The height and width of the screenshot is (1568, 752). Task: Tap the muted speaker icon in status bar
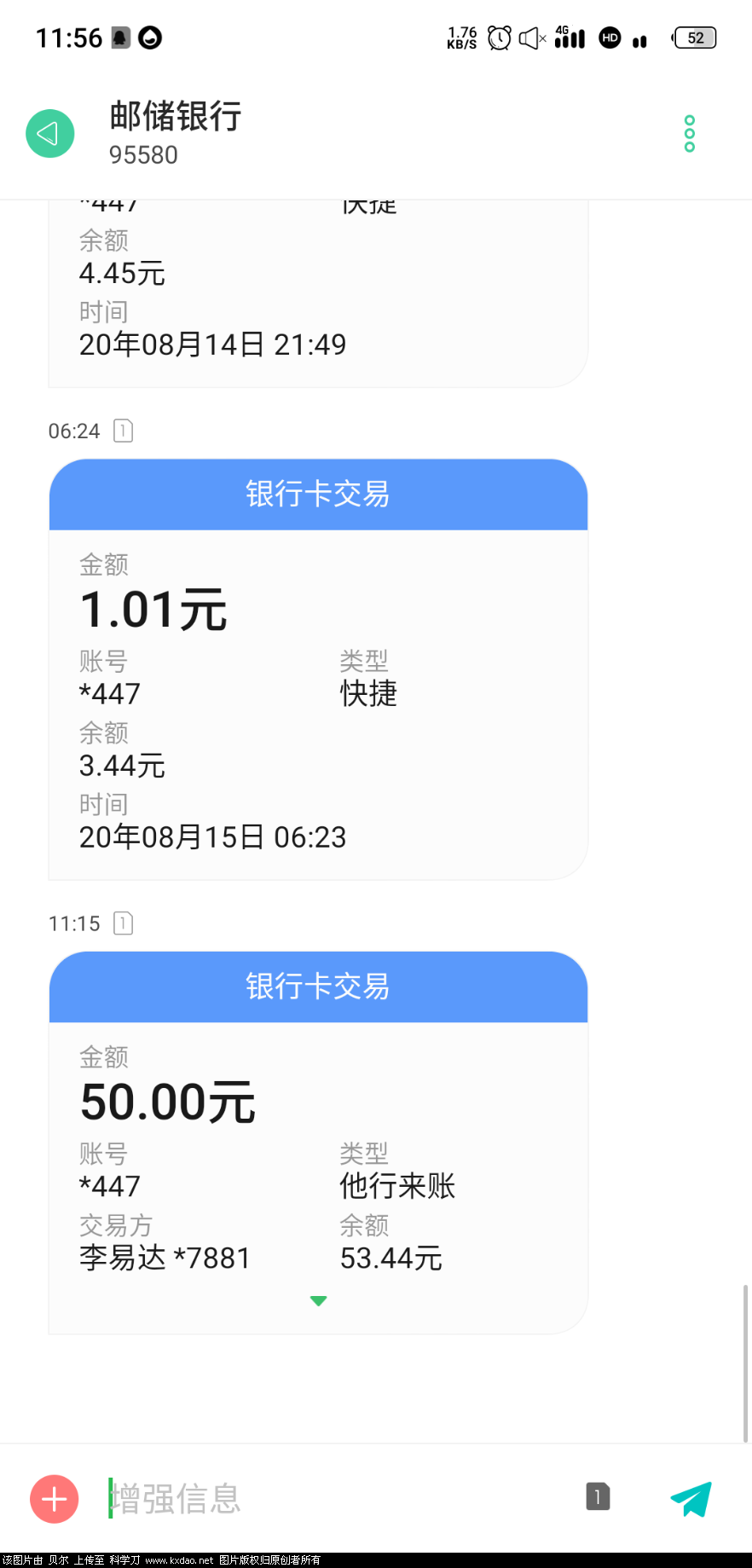tap(532, 38)
